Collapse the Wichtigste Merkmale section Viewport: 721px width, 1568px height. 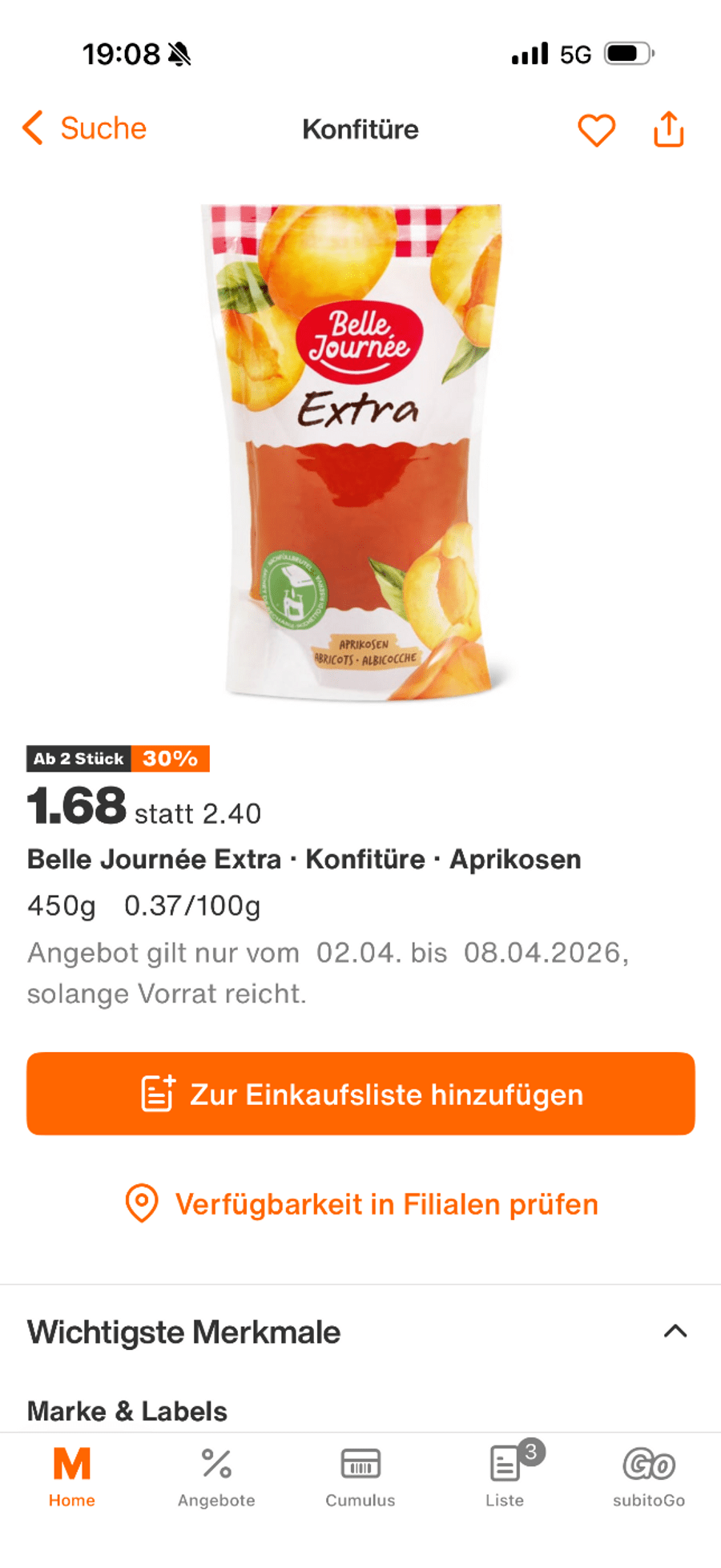click(x=675, y=1332)
